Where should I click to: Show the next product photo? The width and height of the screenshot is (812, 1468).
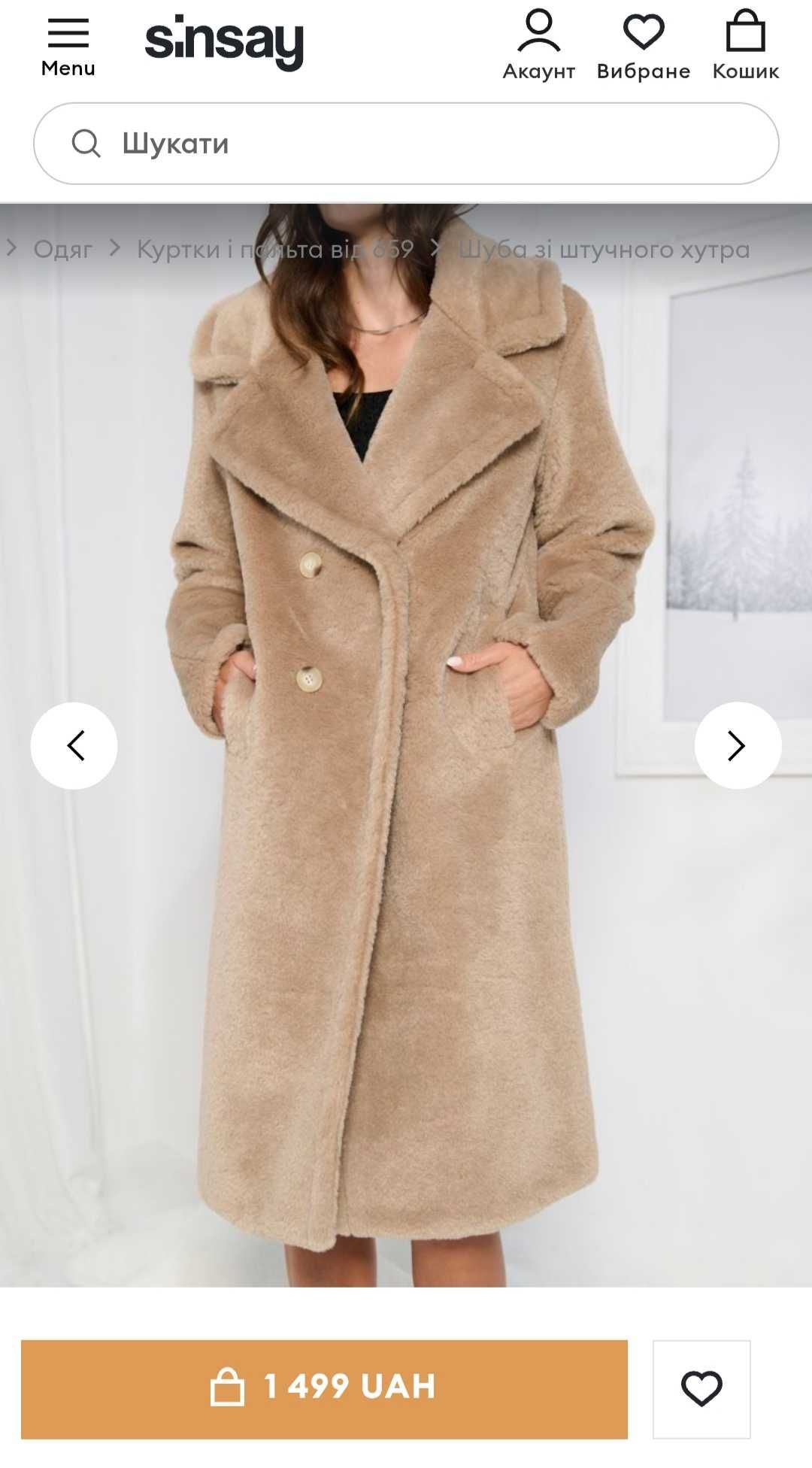pyautogui.click(x=738, y=745)
